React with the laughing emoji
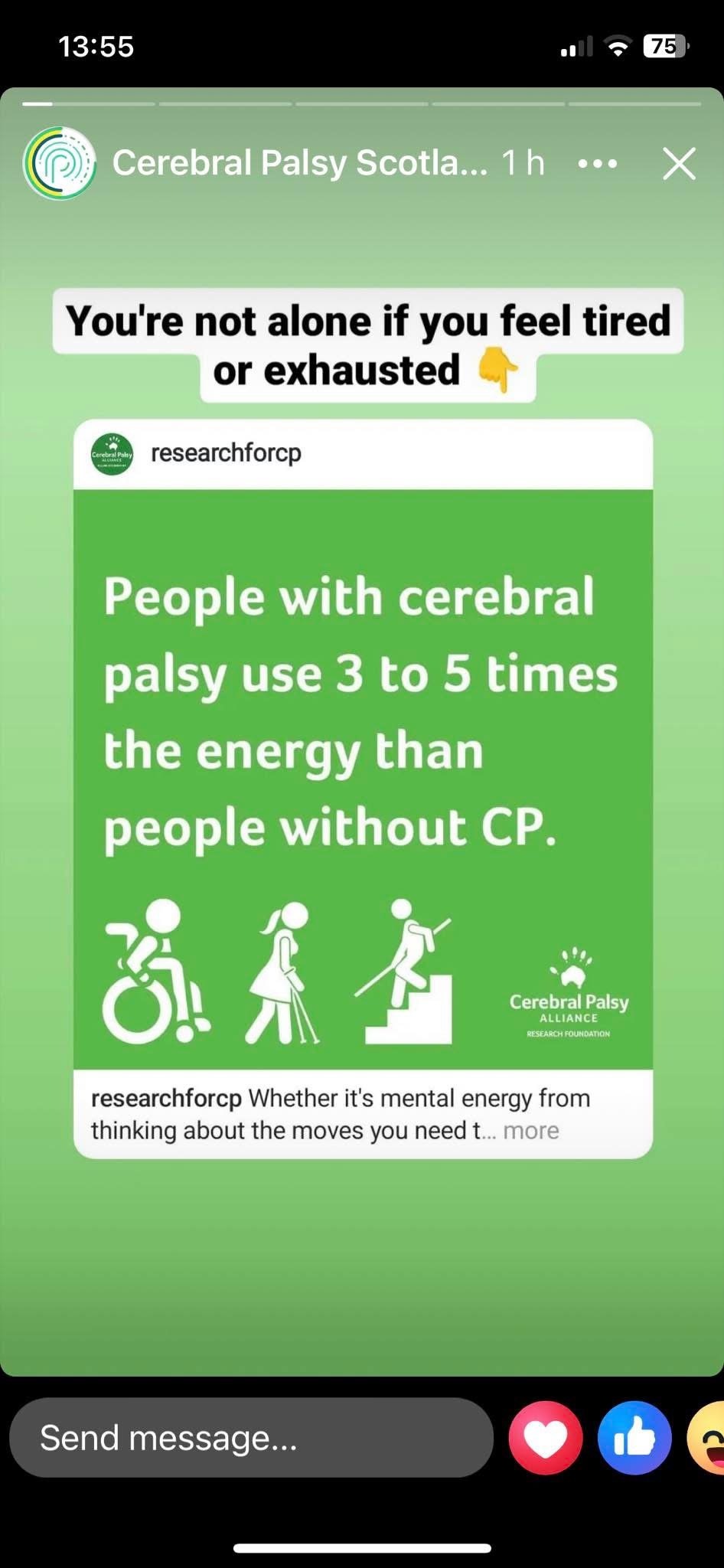724x1568 pixels. coord(709,1438)
